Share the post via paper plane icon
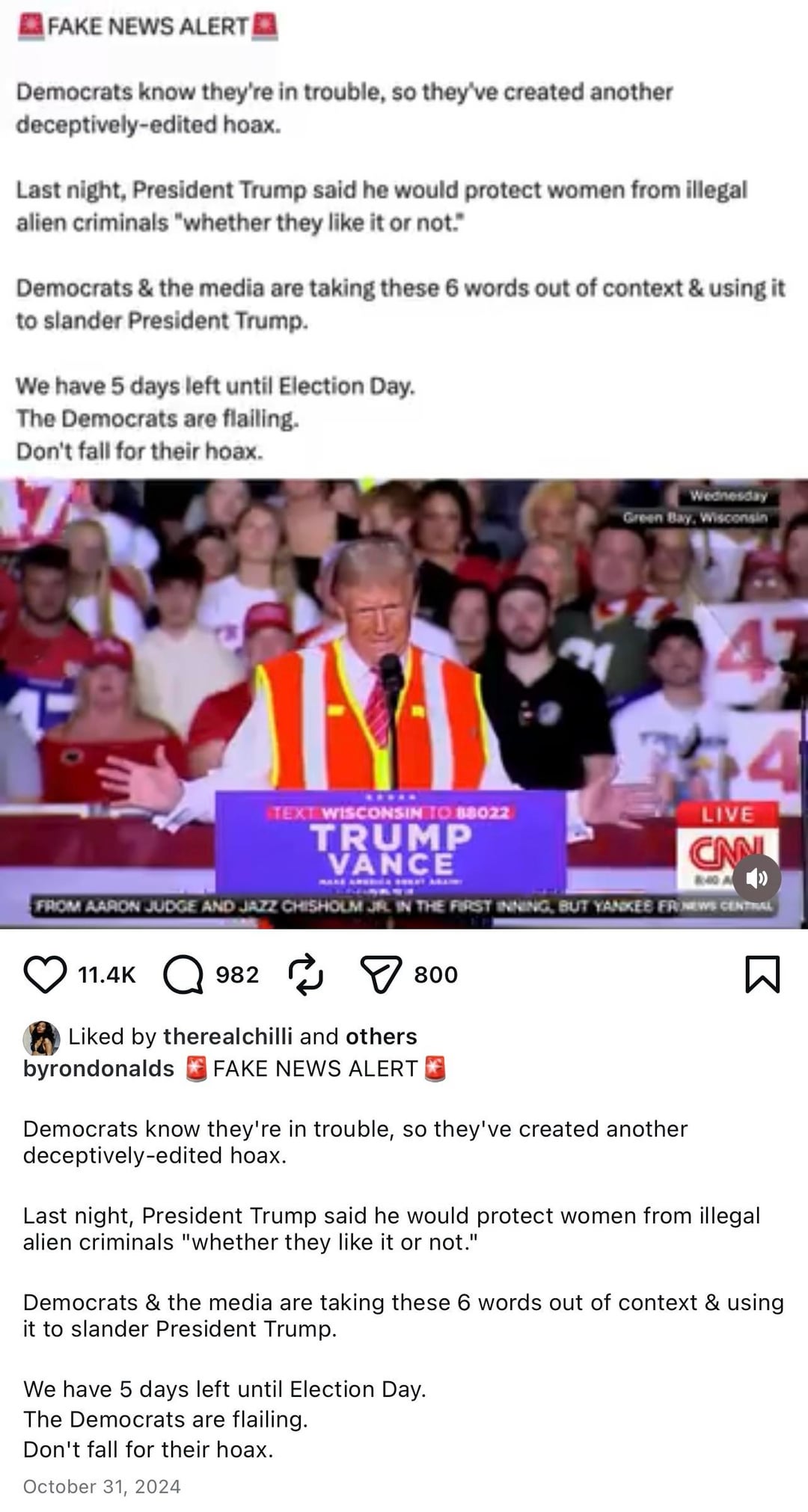 click(381, 974)
